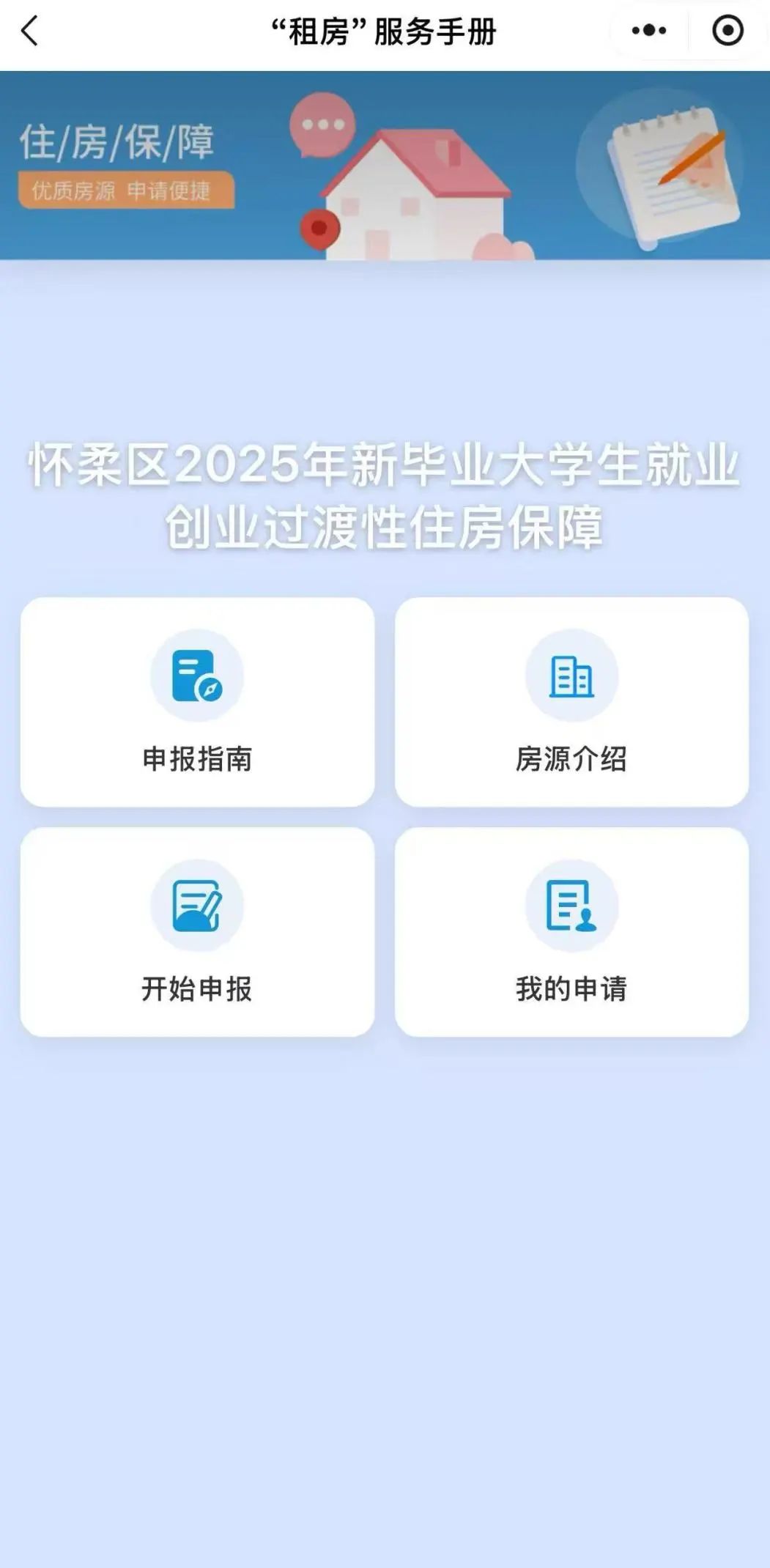Open the 申报指南 card

coord(197,701)
